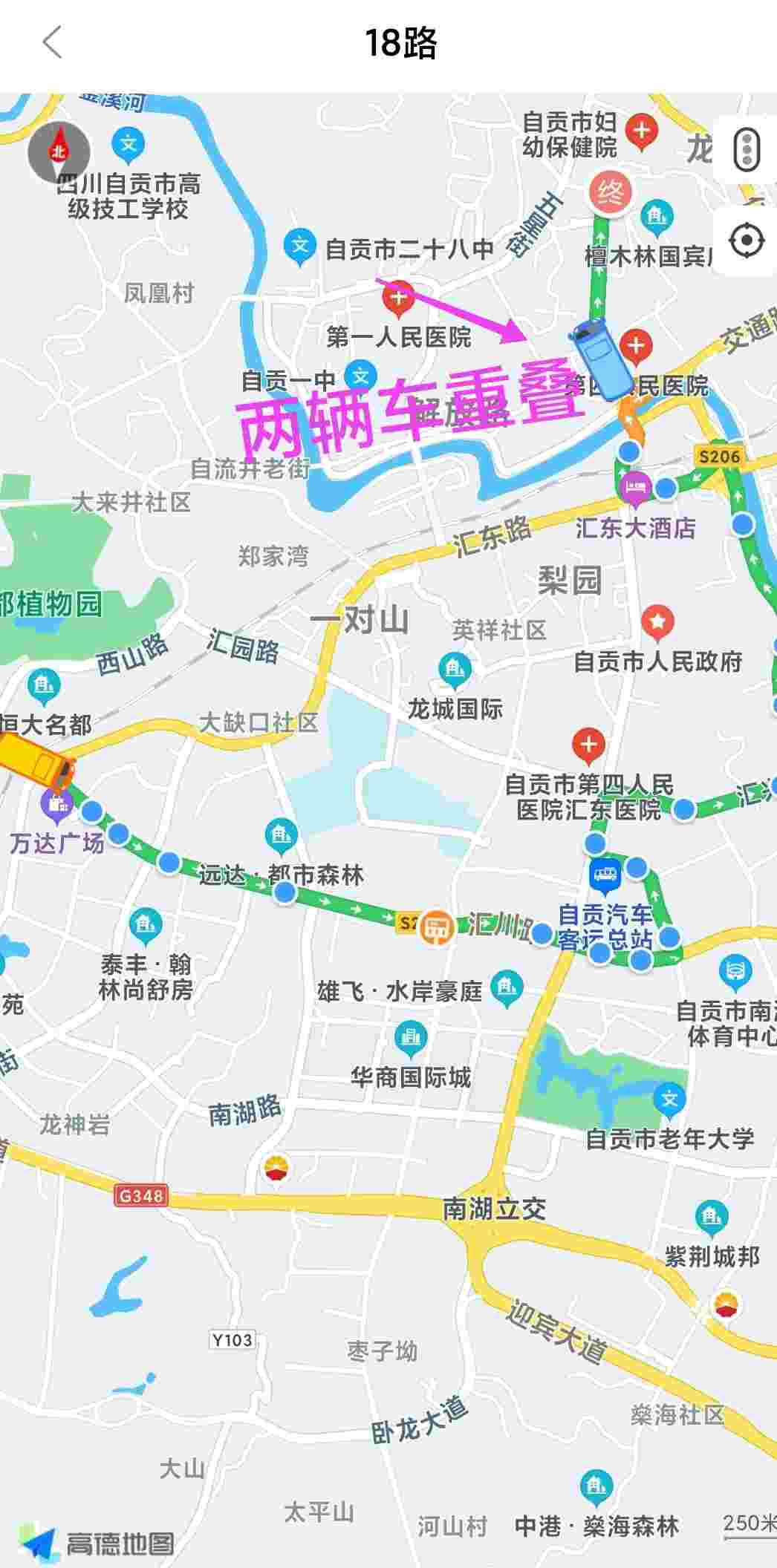Toggle the traffic light layer button
Image resolution: width=777 pixels, height=1568 pixels.
click(746, 149)
